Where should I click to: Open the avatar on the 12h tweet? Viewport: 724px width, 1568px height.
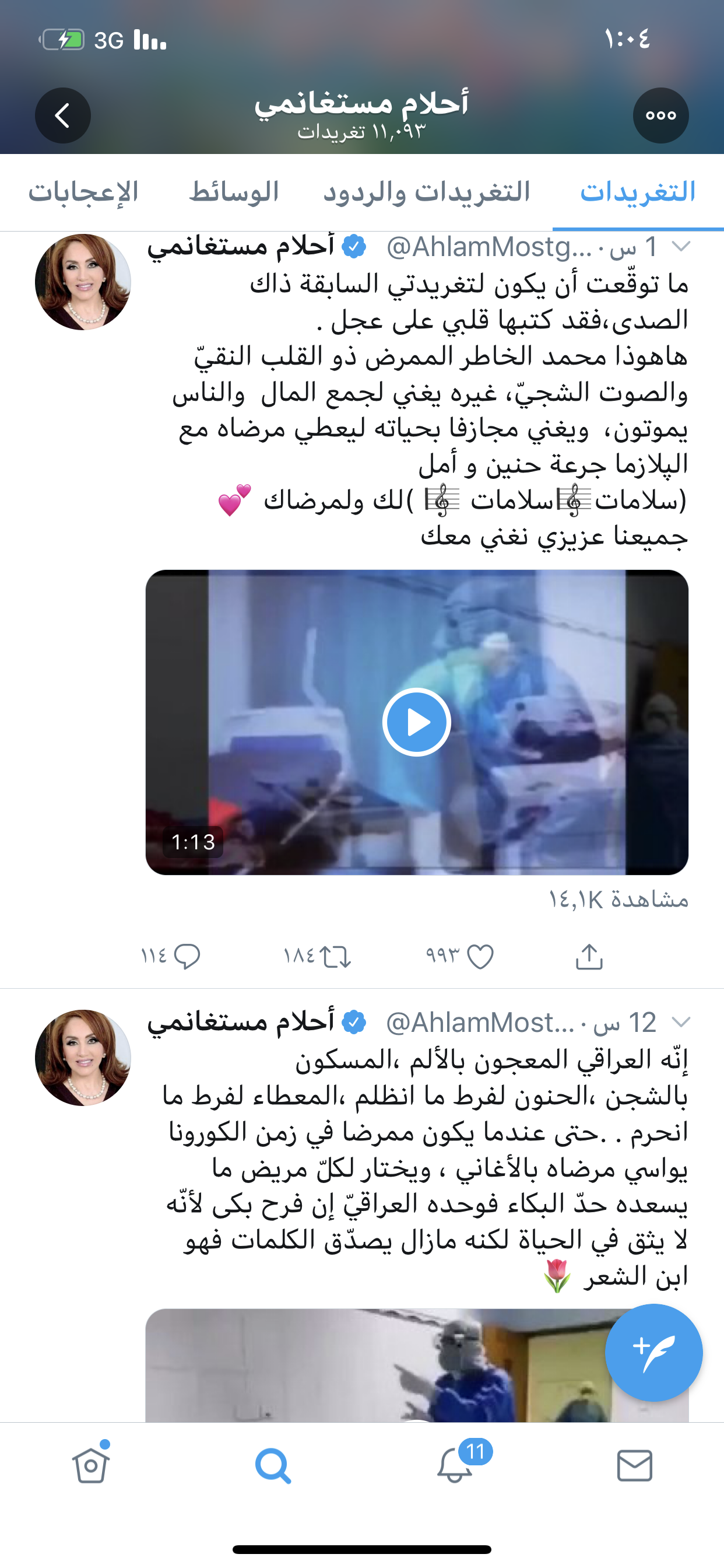(x=83, y=1058)
